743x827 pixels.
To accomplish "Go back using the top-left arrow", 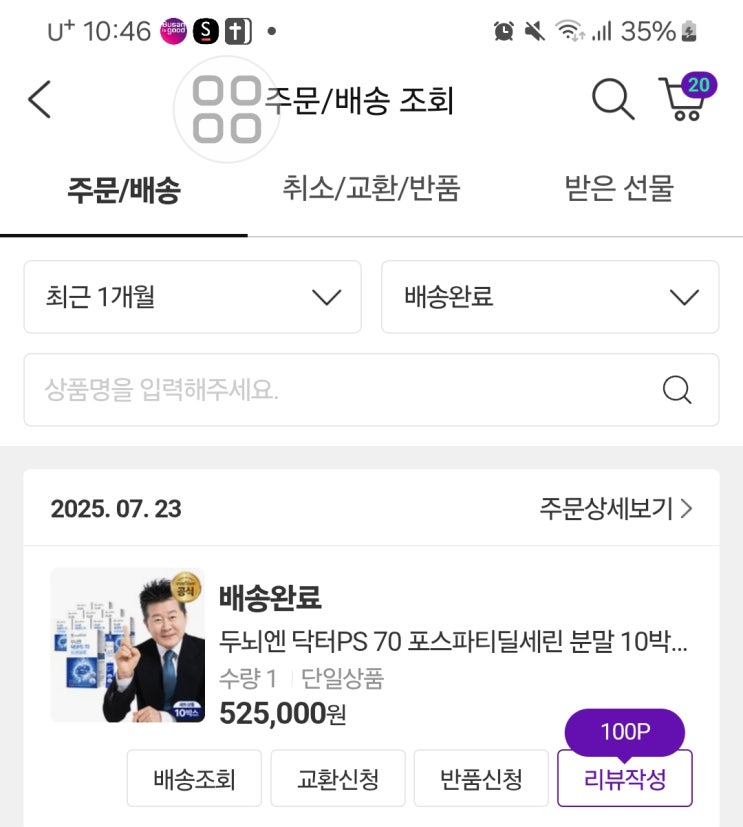I will (x=39, y=100).
